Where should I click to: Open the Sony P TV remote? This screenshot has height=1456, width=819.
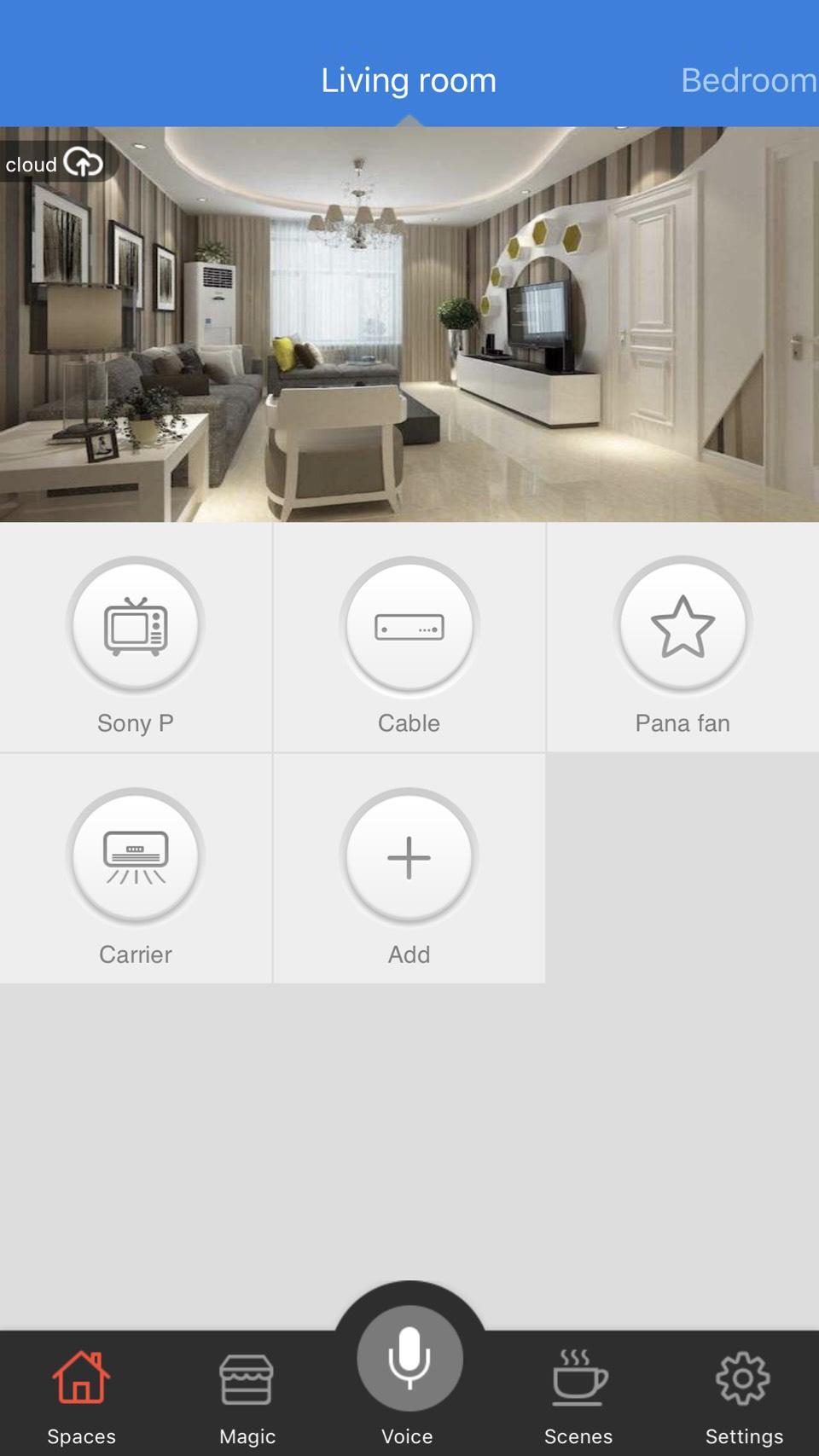[135, 625]
